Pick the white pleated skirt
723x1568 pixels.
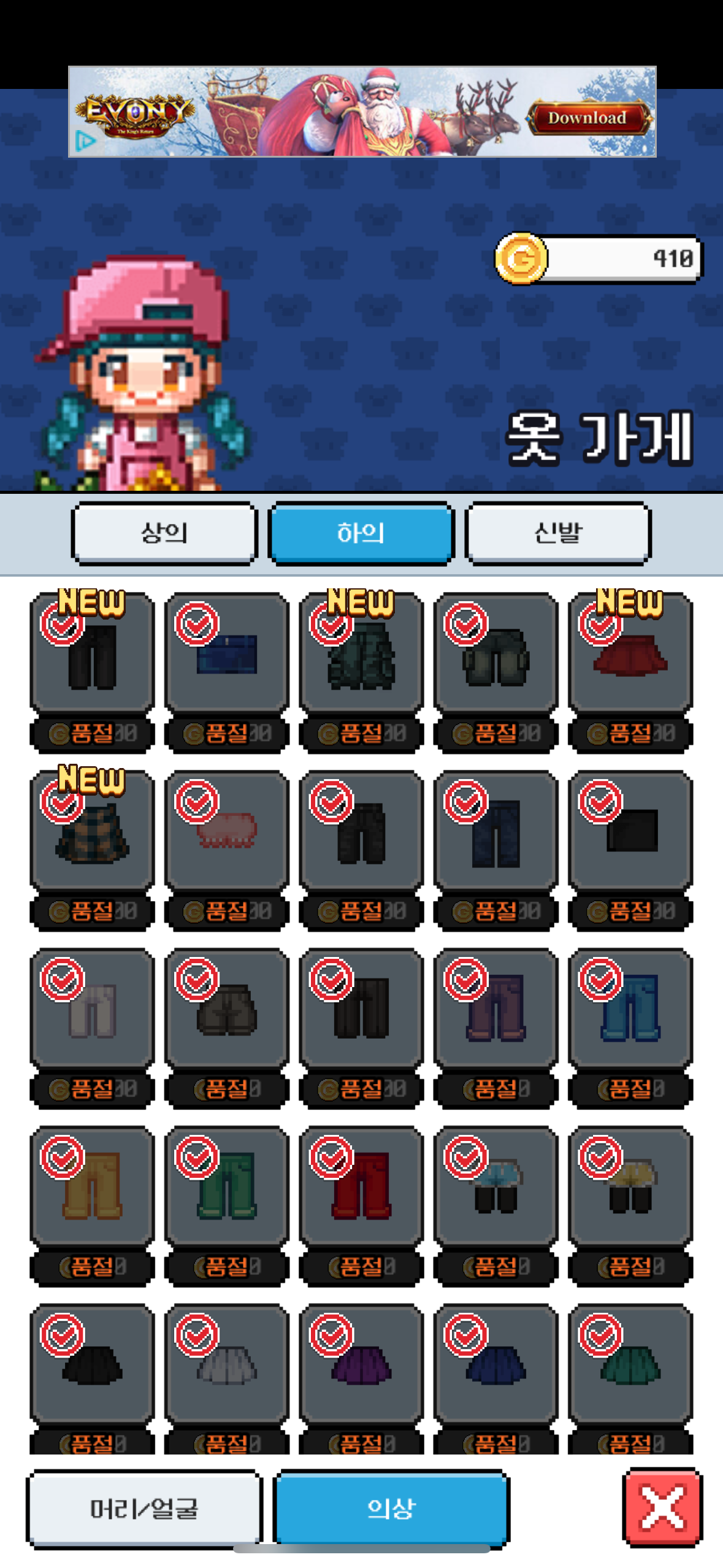tap(227, 1365)
